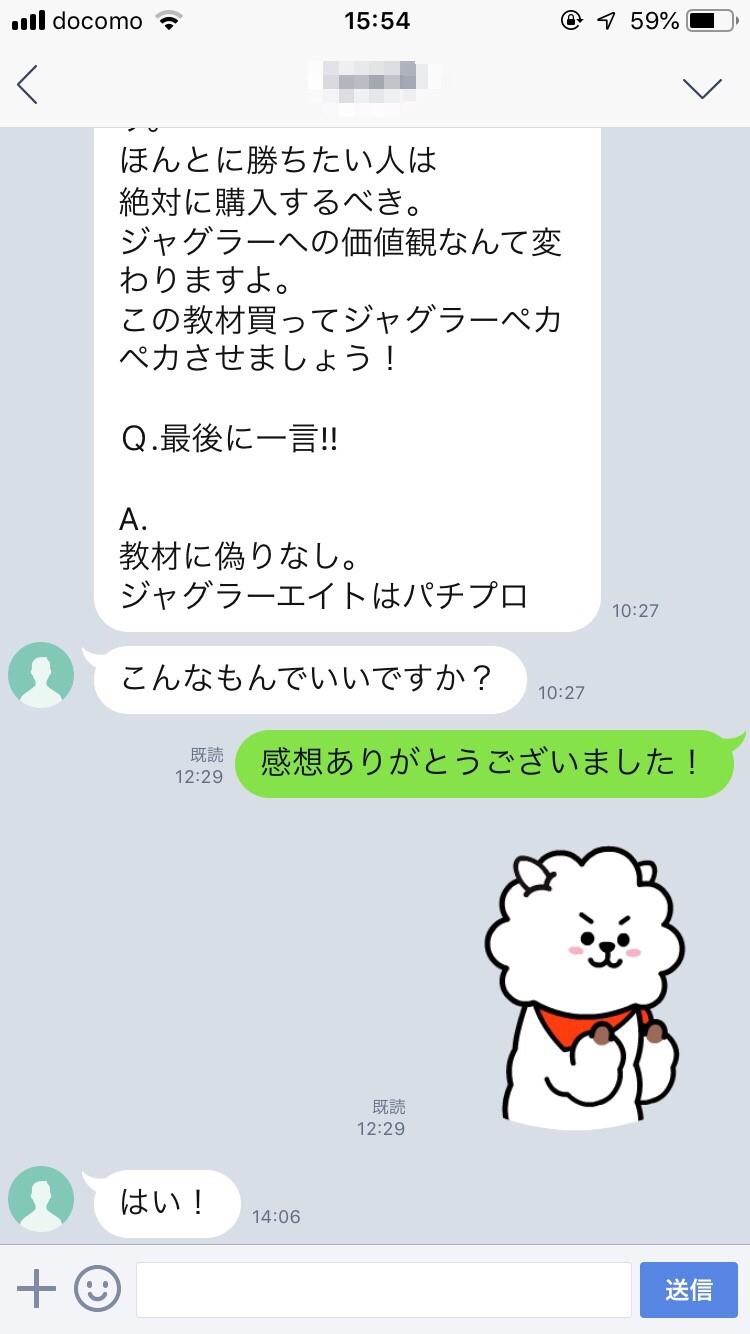Open sender's avatar next to こんなもんでいいですか？
The height and width of the screenshot is (1334, 750).
pos(41,675)
